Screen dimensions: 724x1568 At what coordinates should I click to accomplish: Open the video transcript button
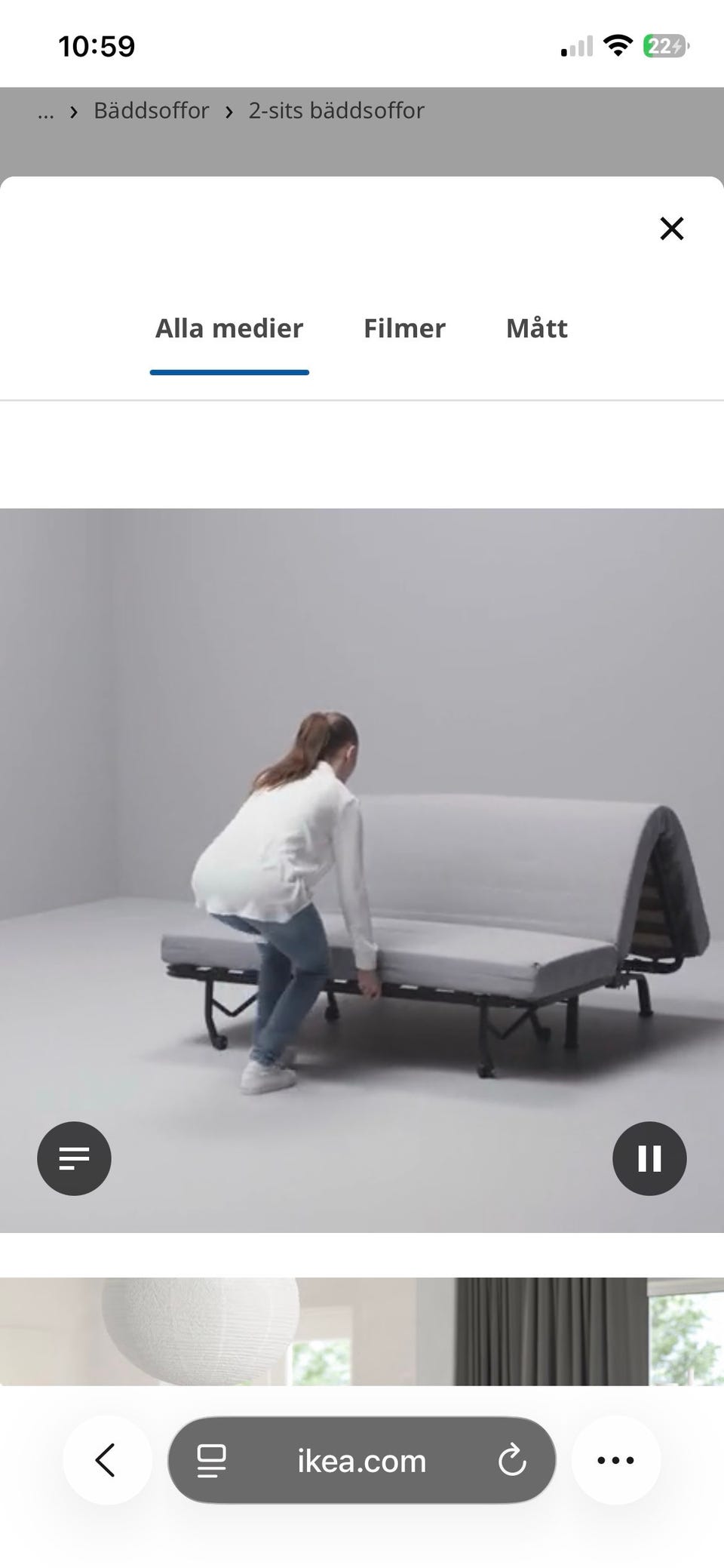tap(74, 1158)
